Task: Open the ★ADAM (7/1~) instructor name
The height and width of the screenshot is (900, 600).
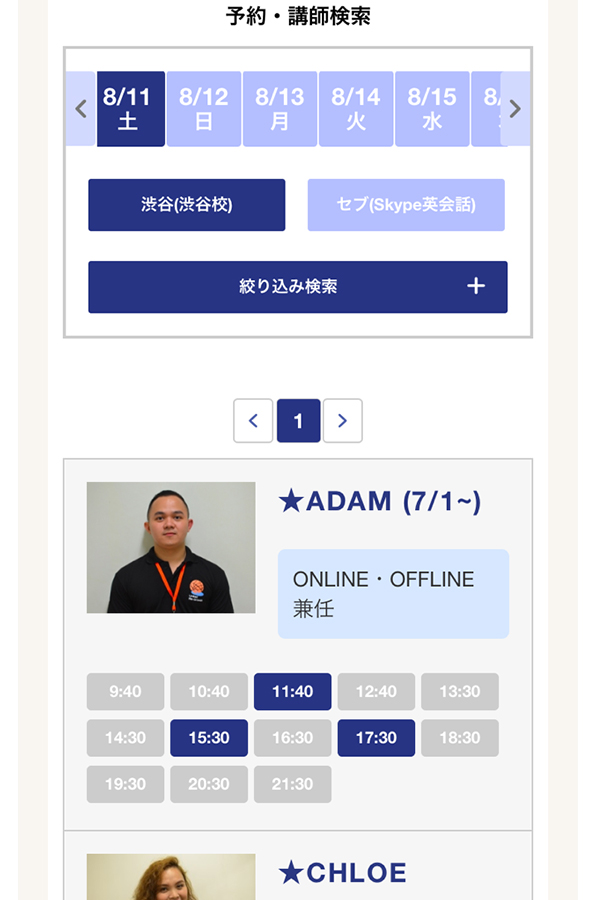Action: click(379, 502)
